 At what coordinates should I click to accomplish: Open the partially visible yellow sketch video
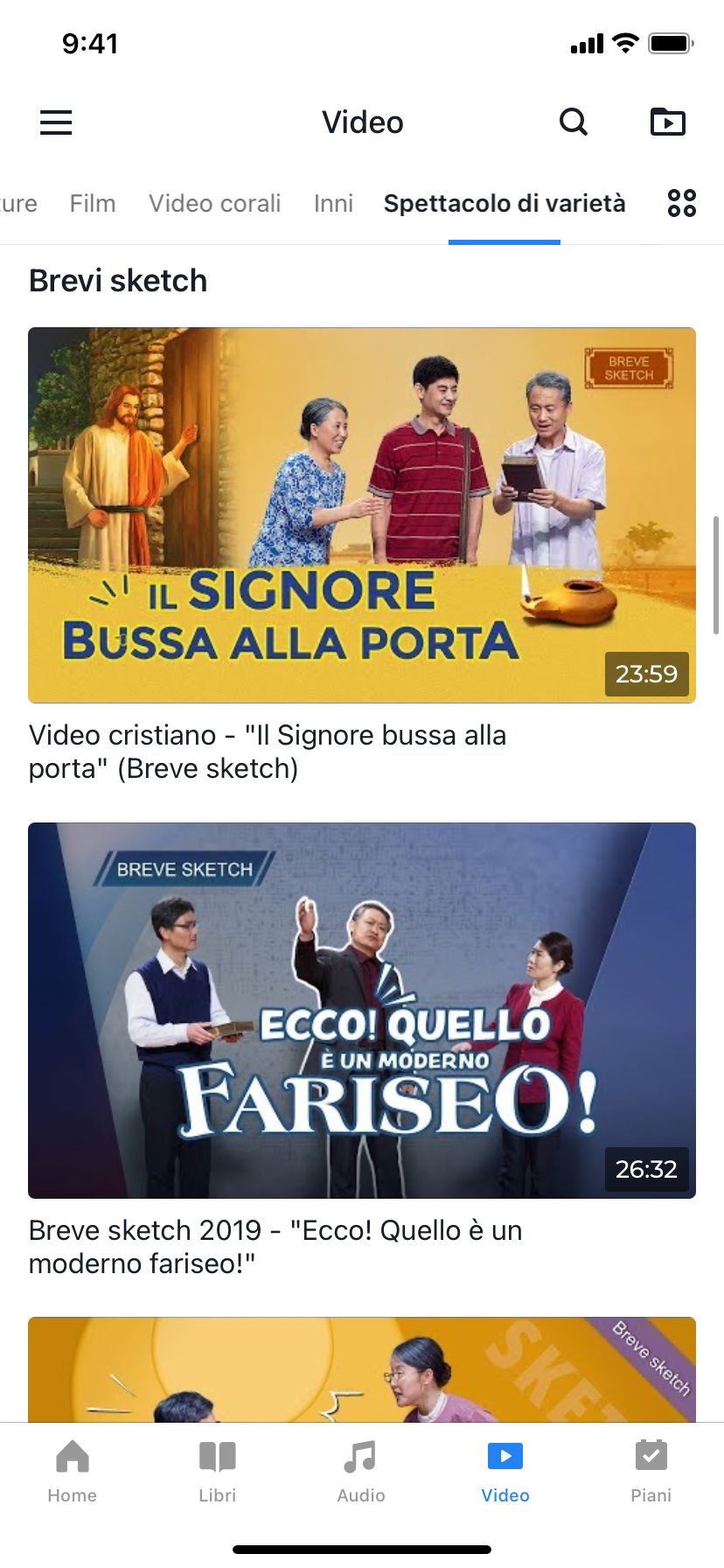tap(362, 1368)
